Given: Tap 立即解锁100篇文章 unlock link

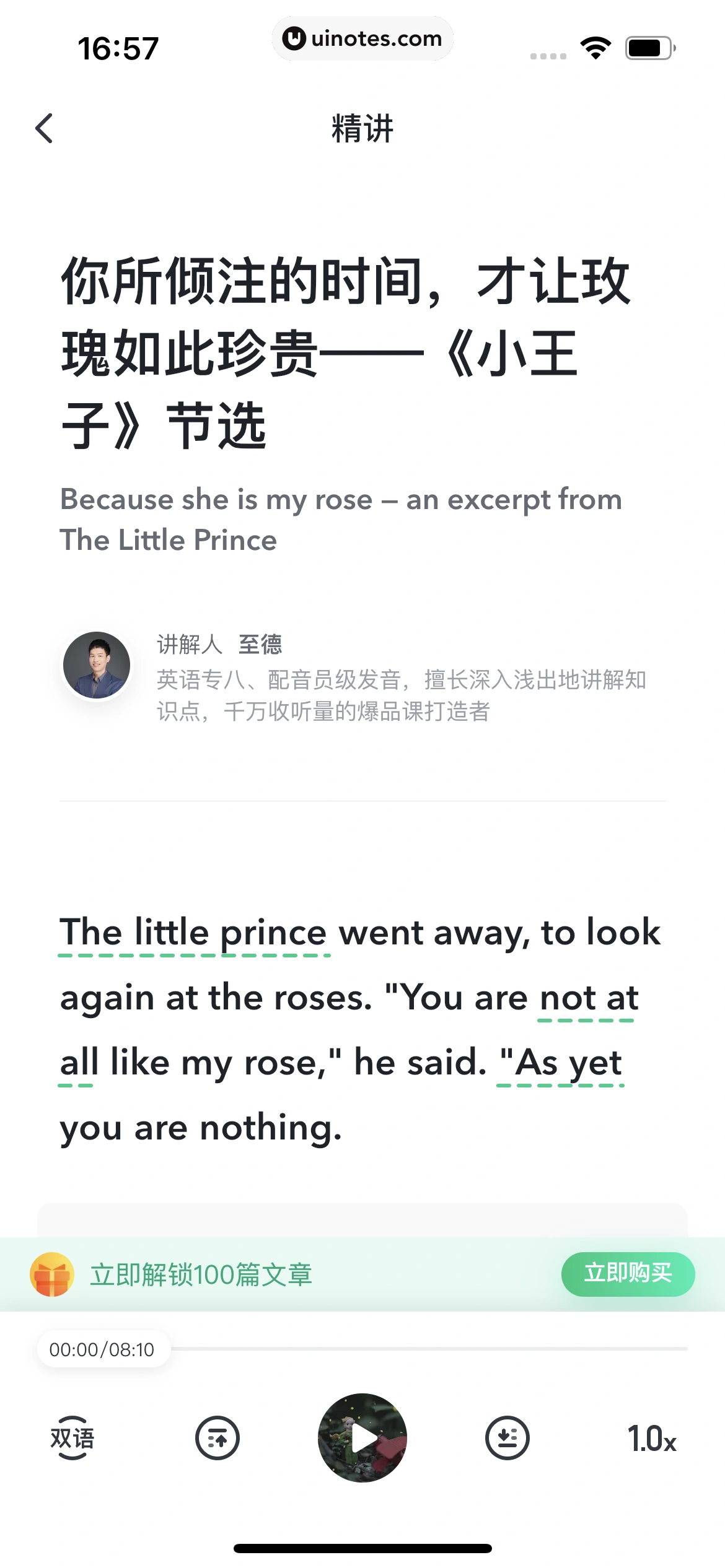Looking at the screenshot, I should click(203, 1274).
